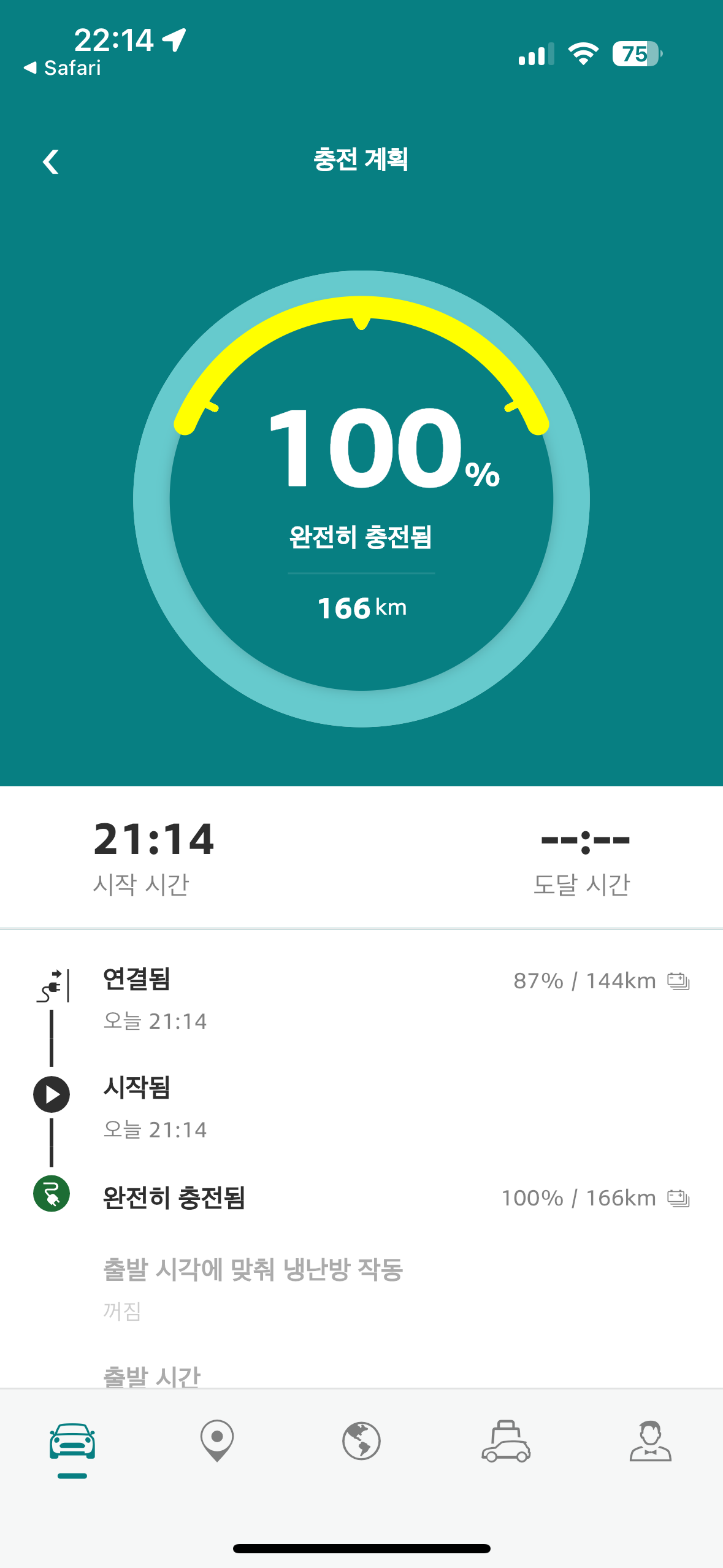Viewport: 723px width, 1568px height.
Task: Open the map location pin tab
Action: 217,1441
